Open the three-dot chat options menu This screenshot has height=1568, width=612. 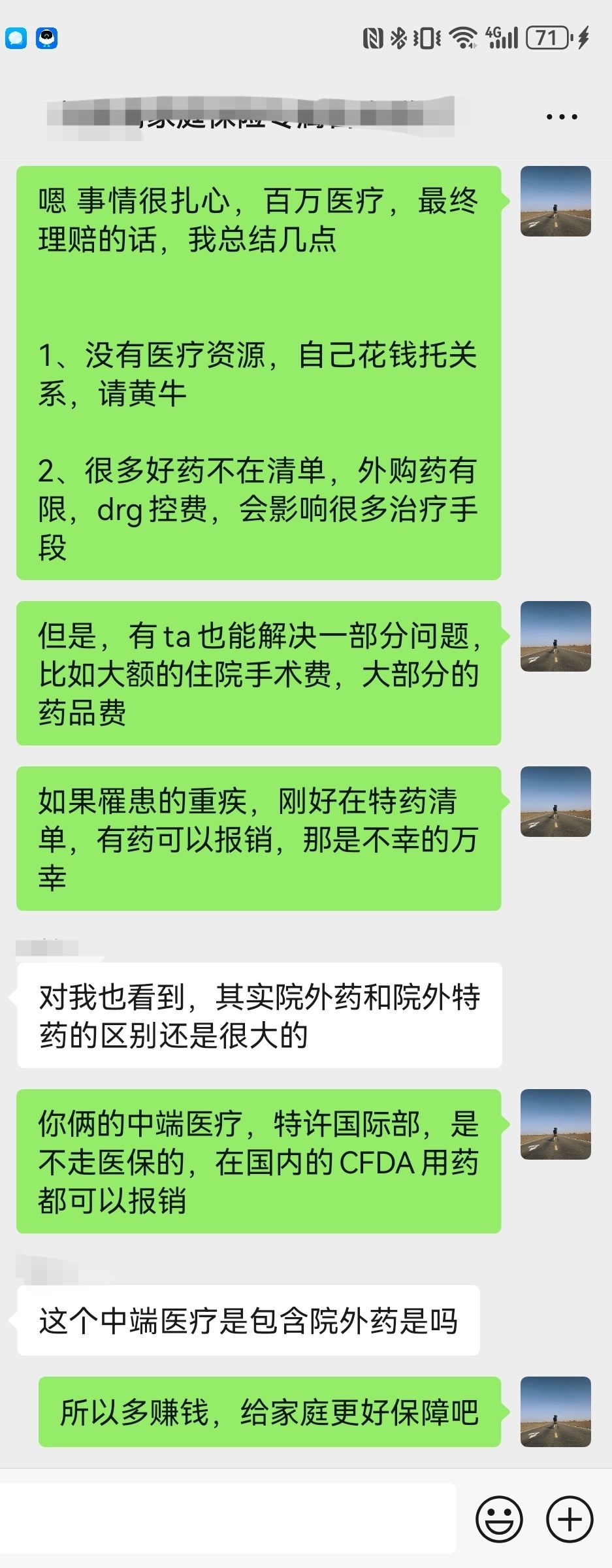tap(562, 117)
